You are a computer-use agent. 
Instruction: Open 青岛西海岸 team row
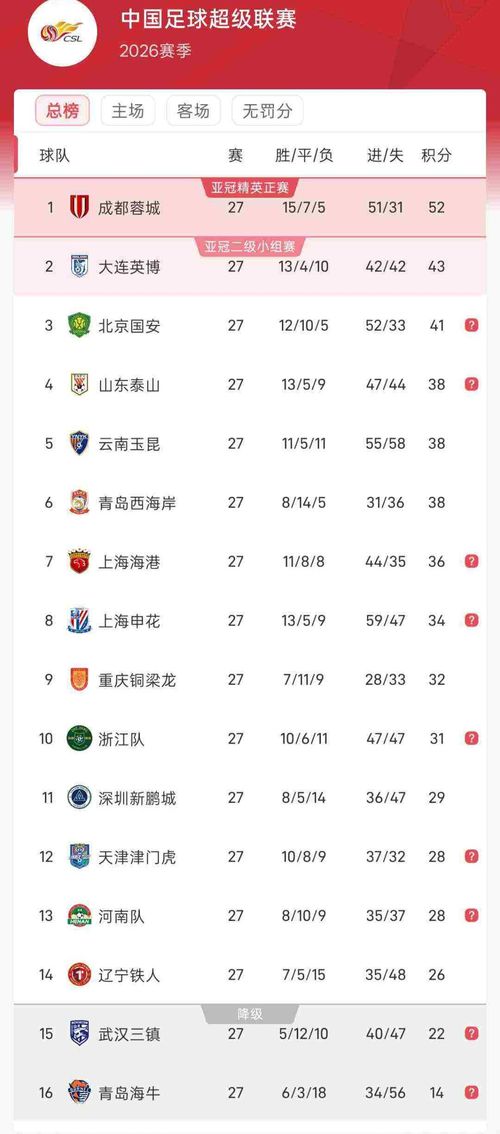[250, 502]
